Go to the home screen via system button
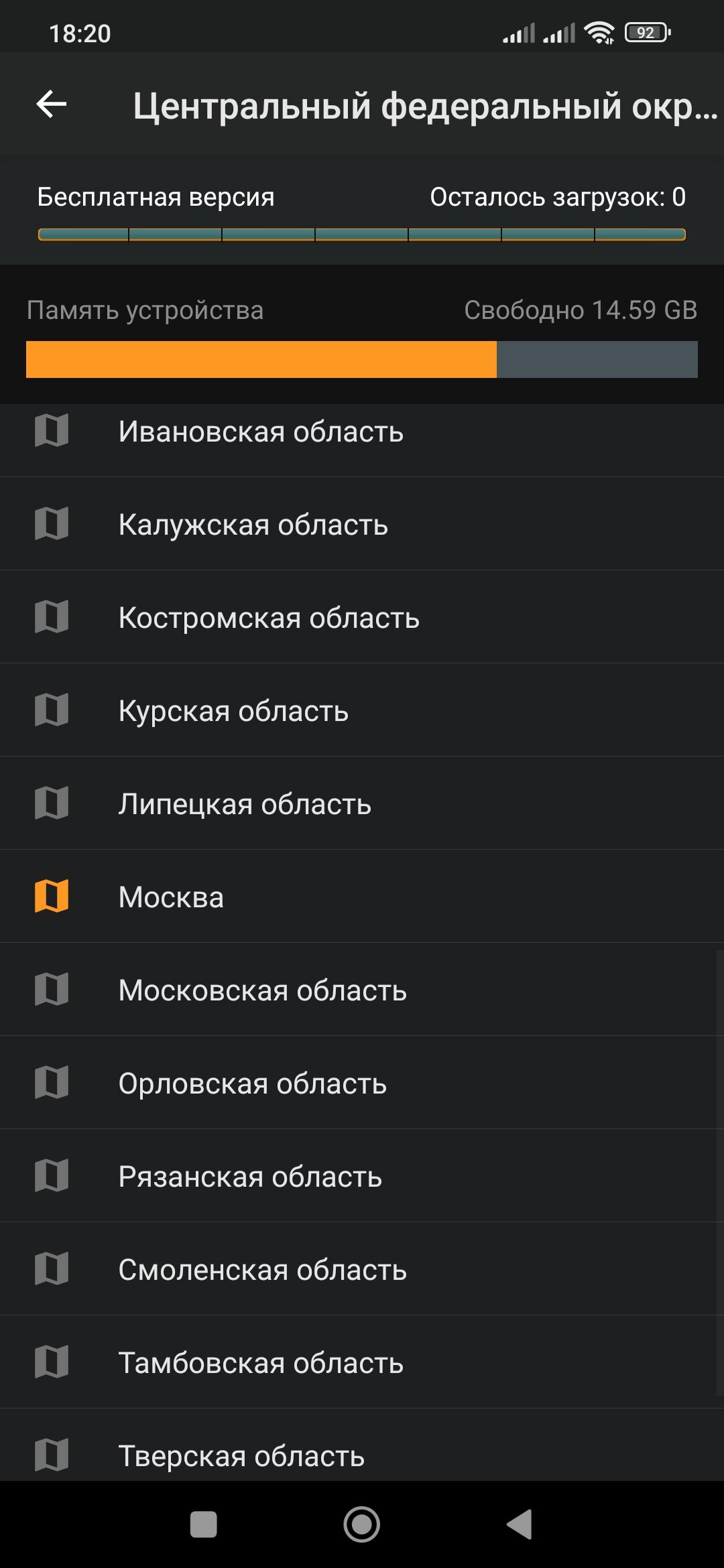This screenshot has height=1568, width=724. pyautogui.click(x=362, y=1524)
